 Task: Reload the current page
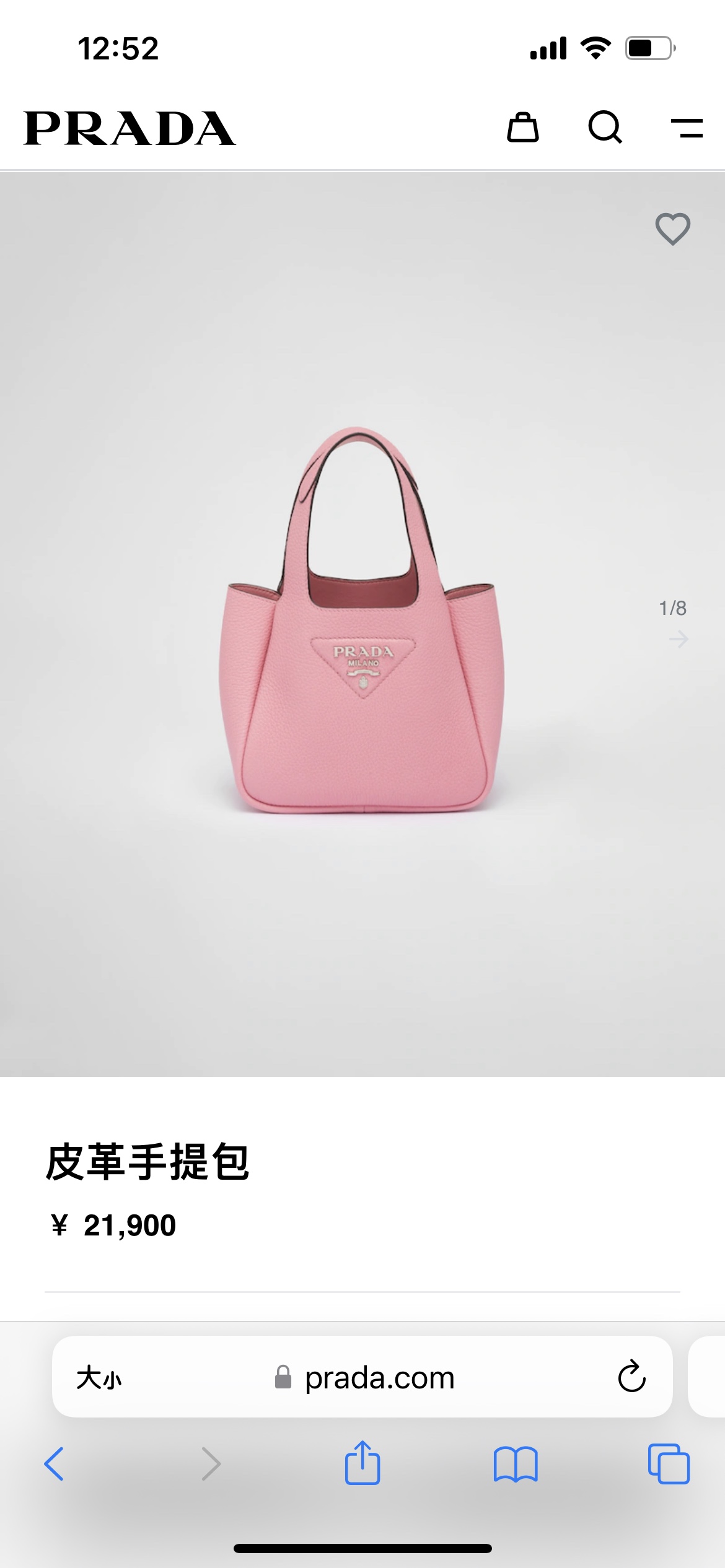pyautogui.click(x=631, y=1377)
